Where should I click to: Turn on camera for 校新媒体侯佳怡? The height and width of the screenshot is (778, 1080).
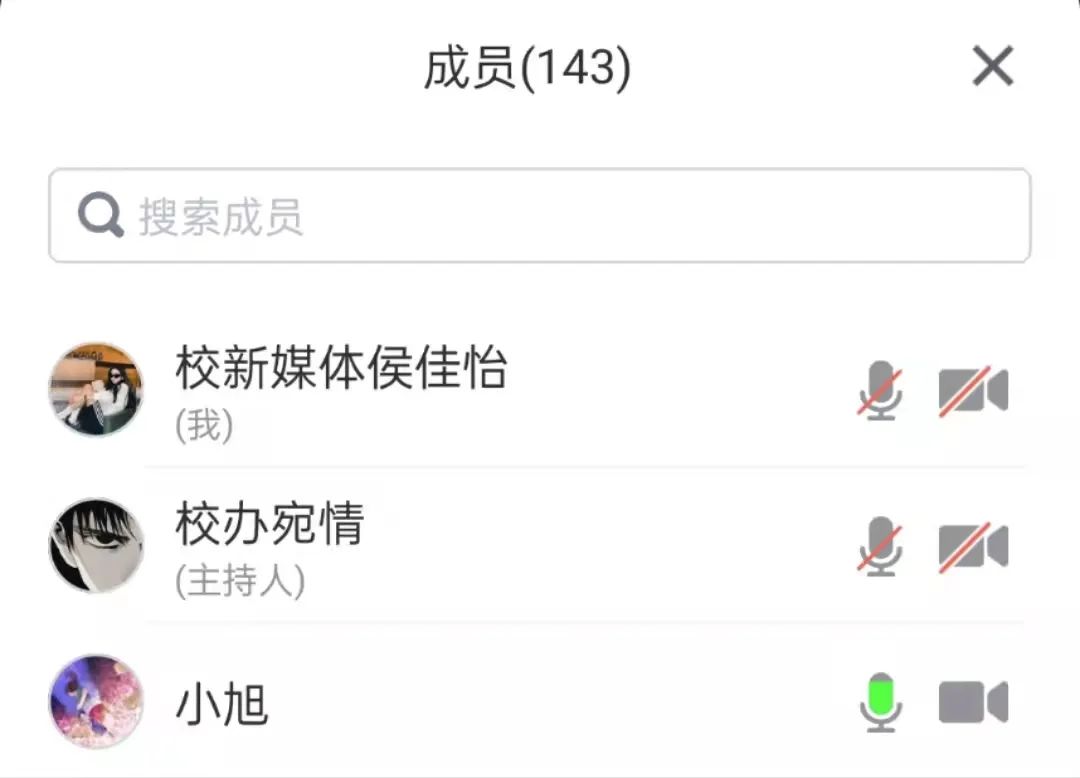(x=972, y=390)
